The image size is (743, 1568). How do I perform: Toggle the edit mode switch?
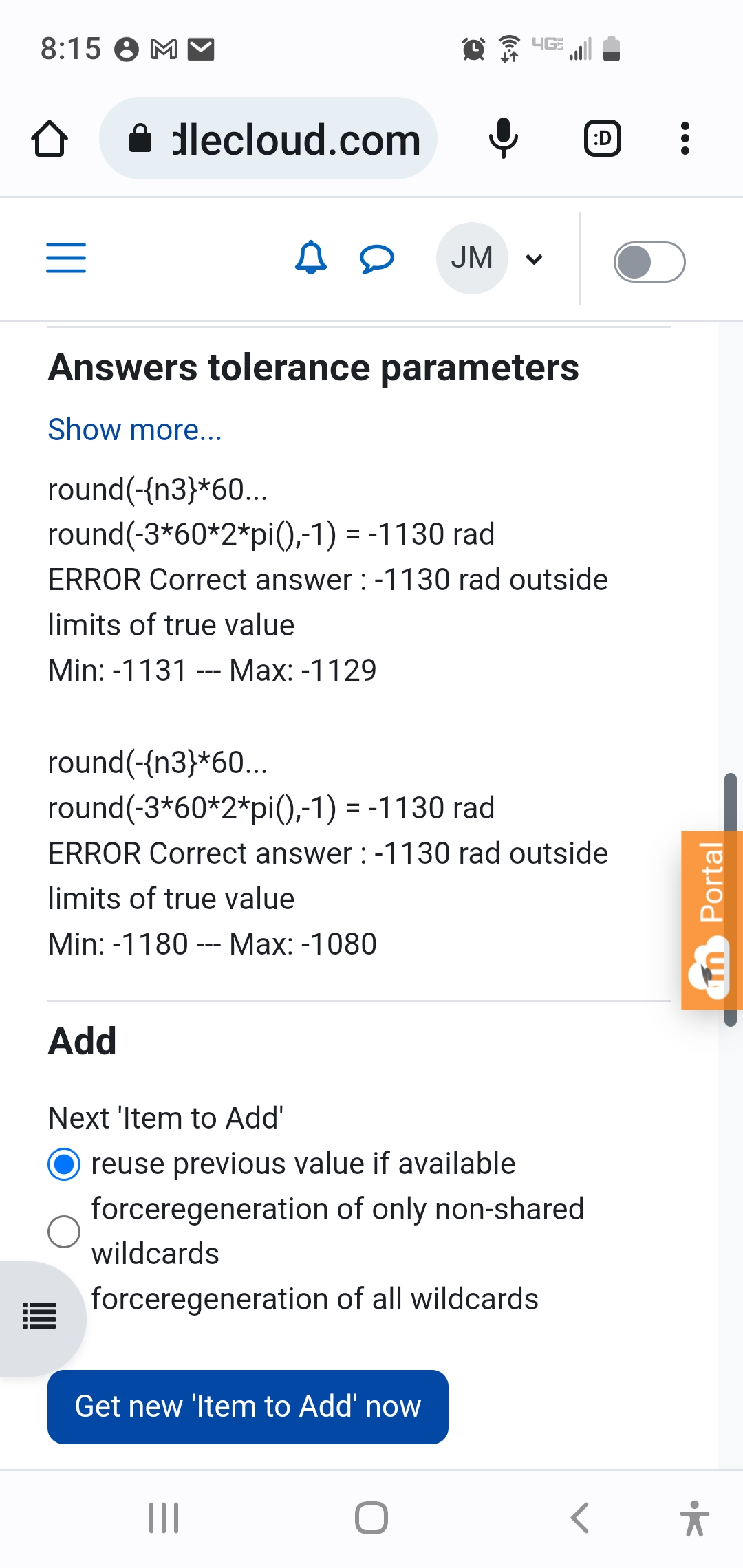(649, 261)
